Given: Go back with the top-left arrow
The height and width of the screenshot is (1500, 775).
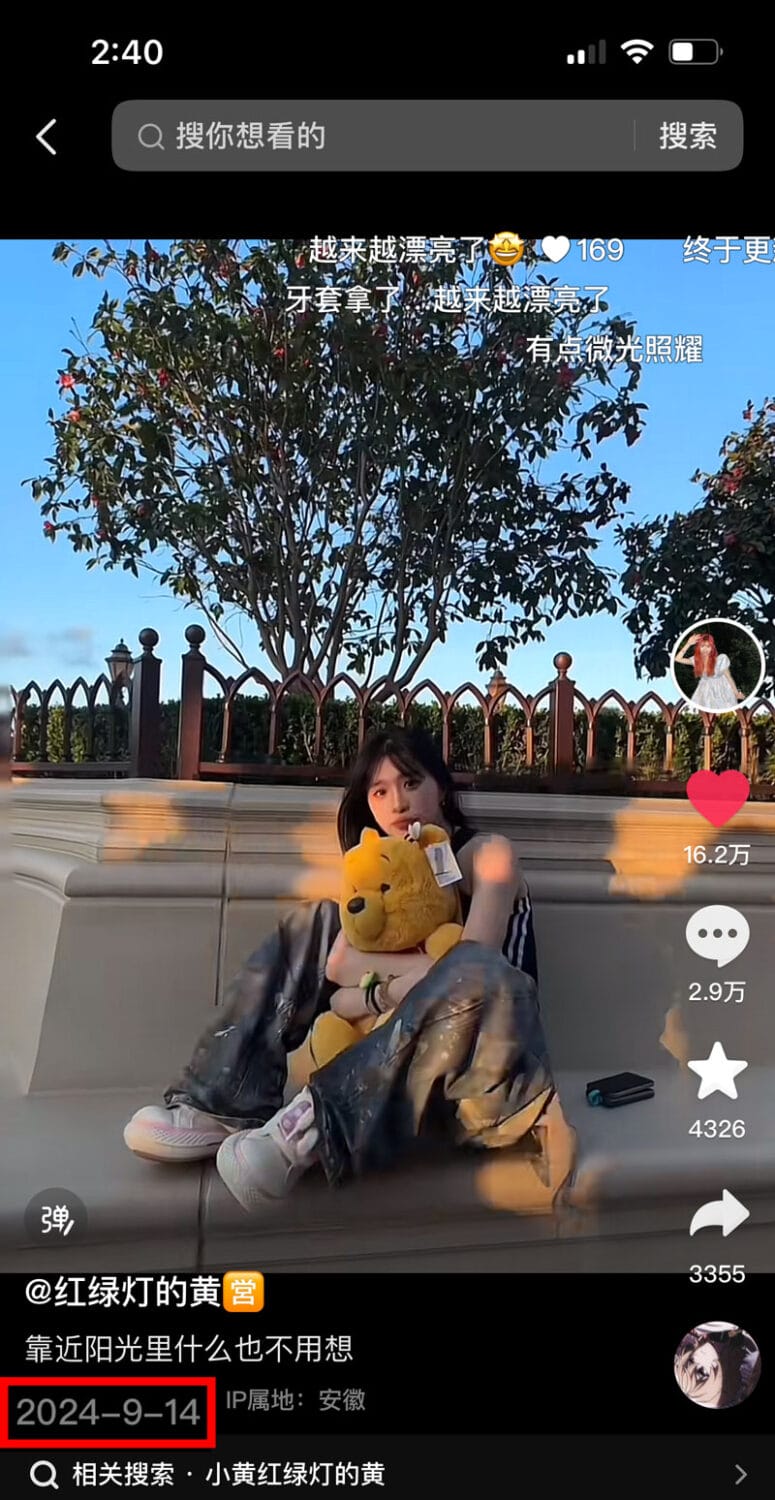Looking at the screenshot, I should coord(46,137).
